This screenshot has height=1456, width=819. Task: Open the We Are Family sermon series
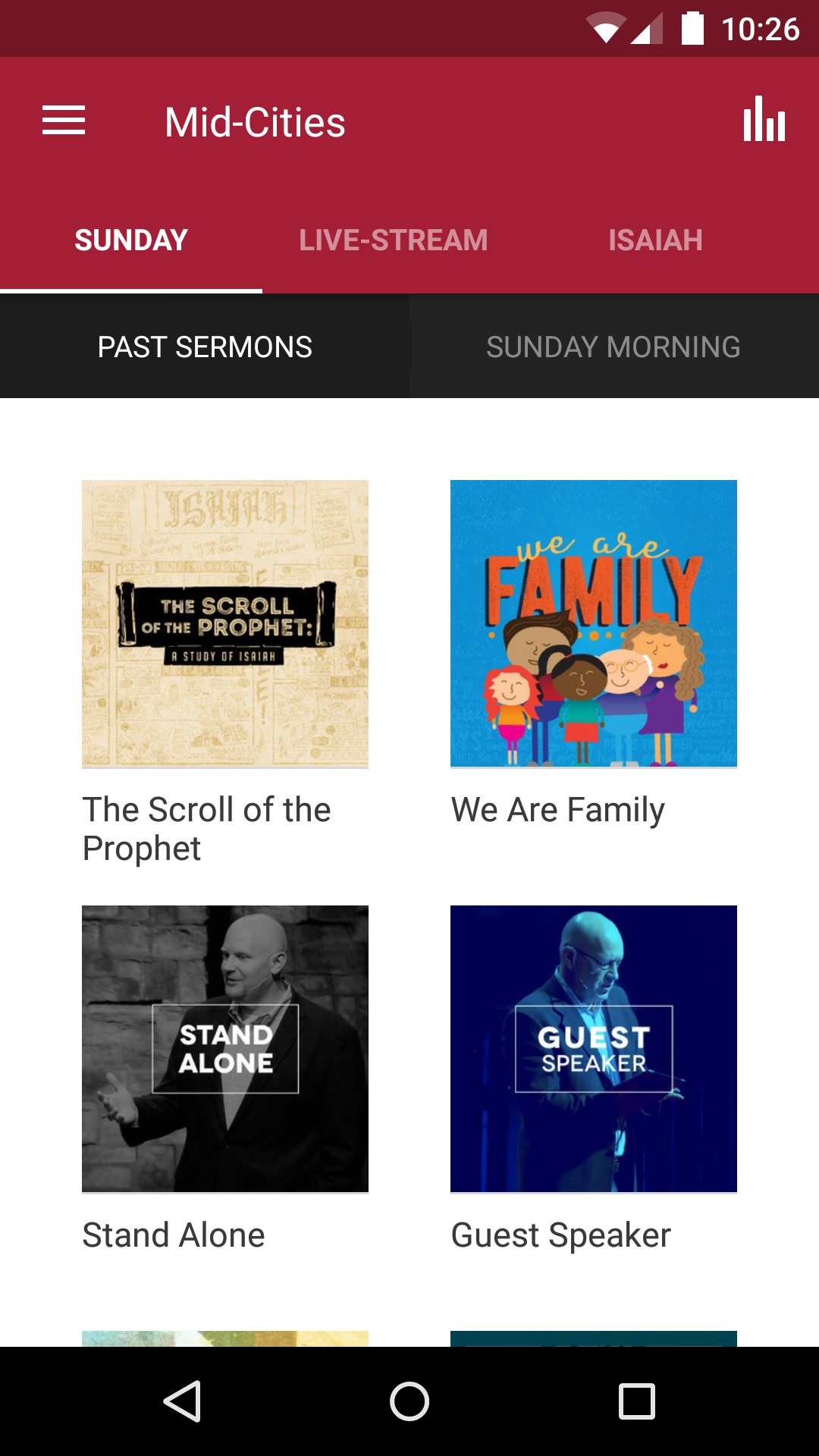point(594,623)
